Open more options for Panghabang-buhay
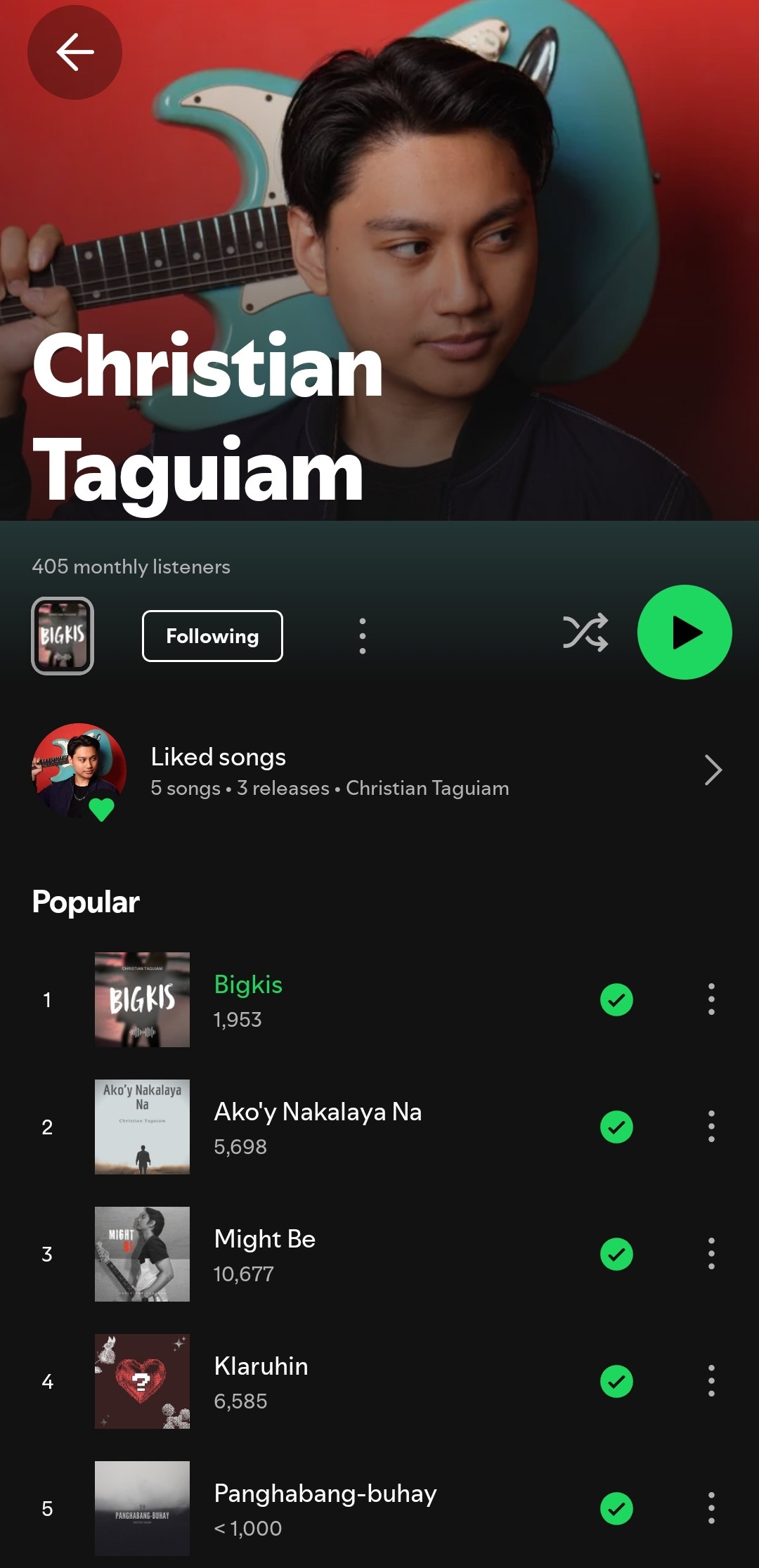Image resolution: width=759 pixels, height=1568 pixels. click(711, 1508)
